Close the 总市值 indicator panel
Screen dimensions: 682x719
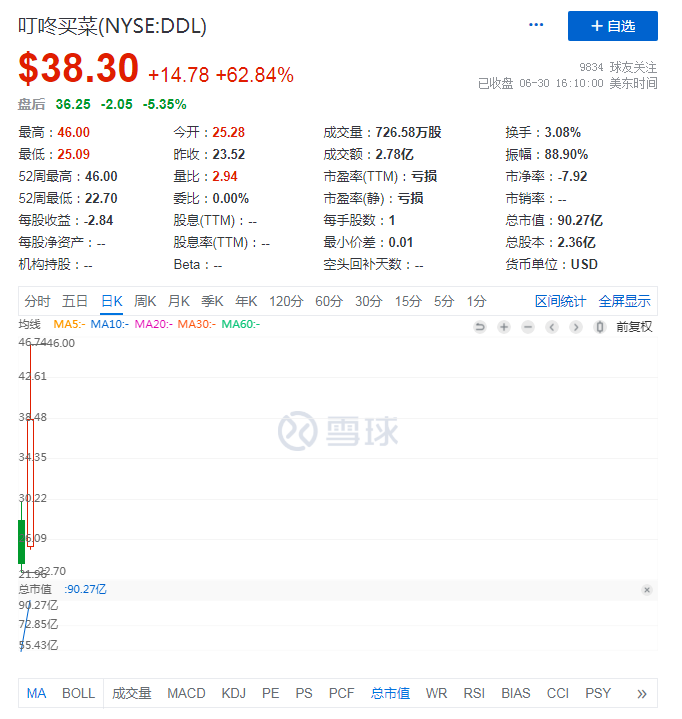coord(647,590)
